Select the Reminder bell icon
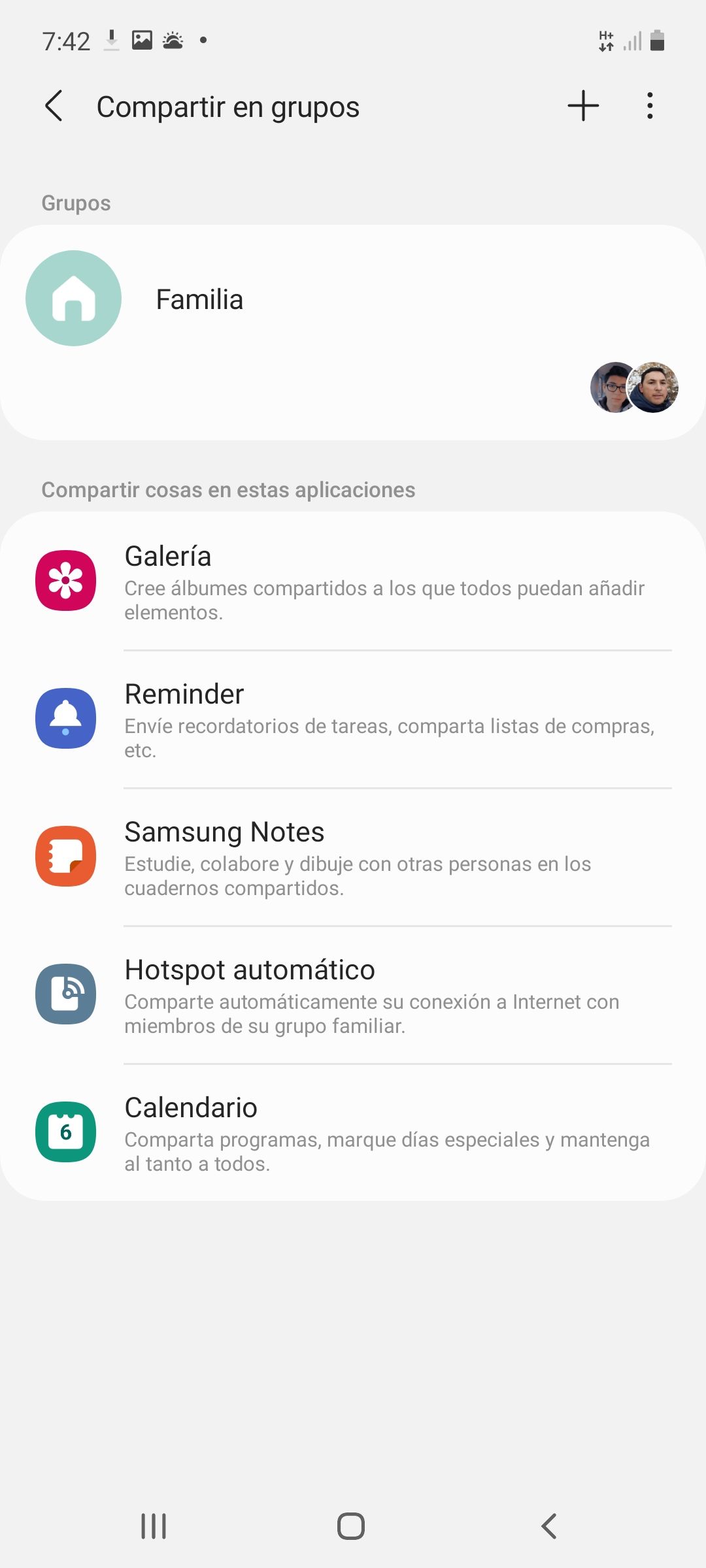Viewport: 706px width, 1568px height. tap(65, 717)
